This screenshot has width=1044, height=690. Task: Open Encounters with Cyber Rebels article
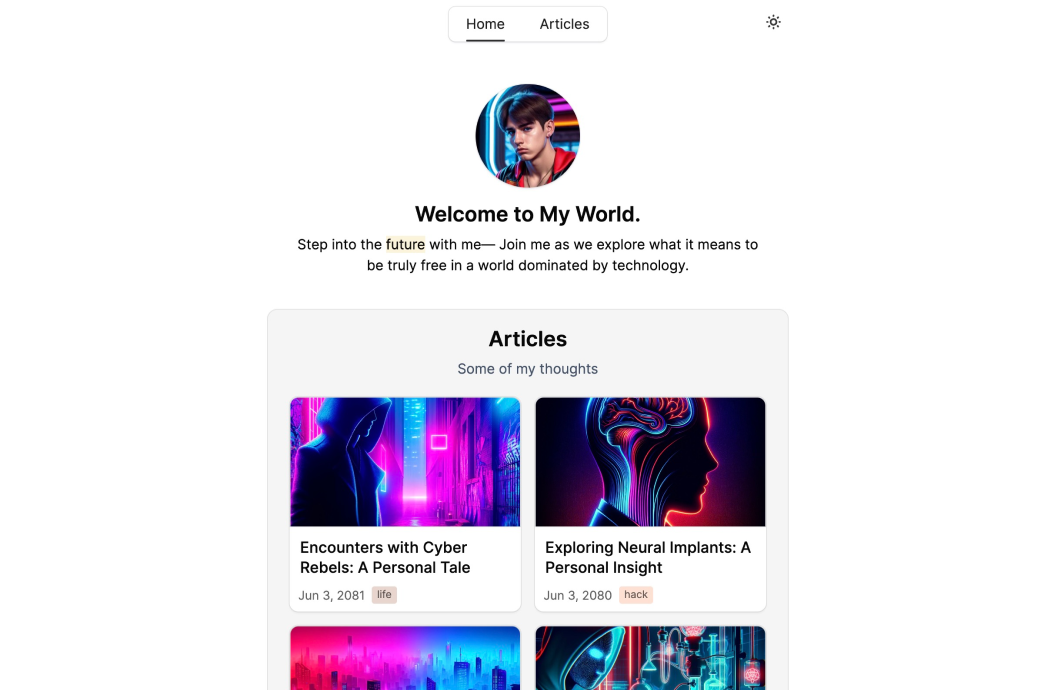pyautogui.click(x=385, y=557)
